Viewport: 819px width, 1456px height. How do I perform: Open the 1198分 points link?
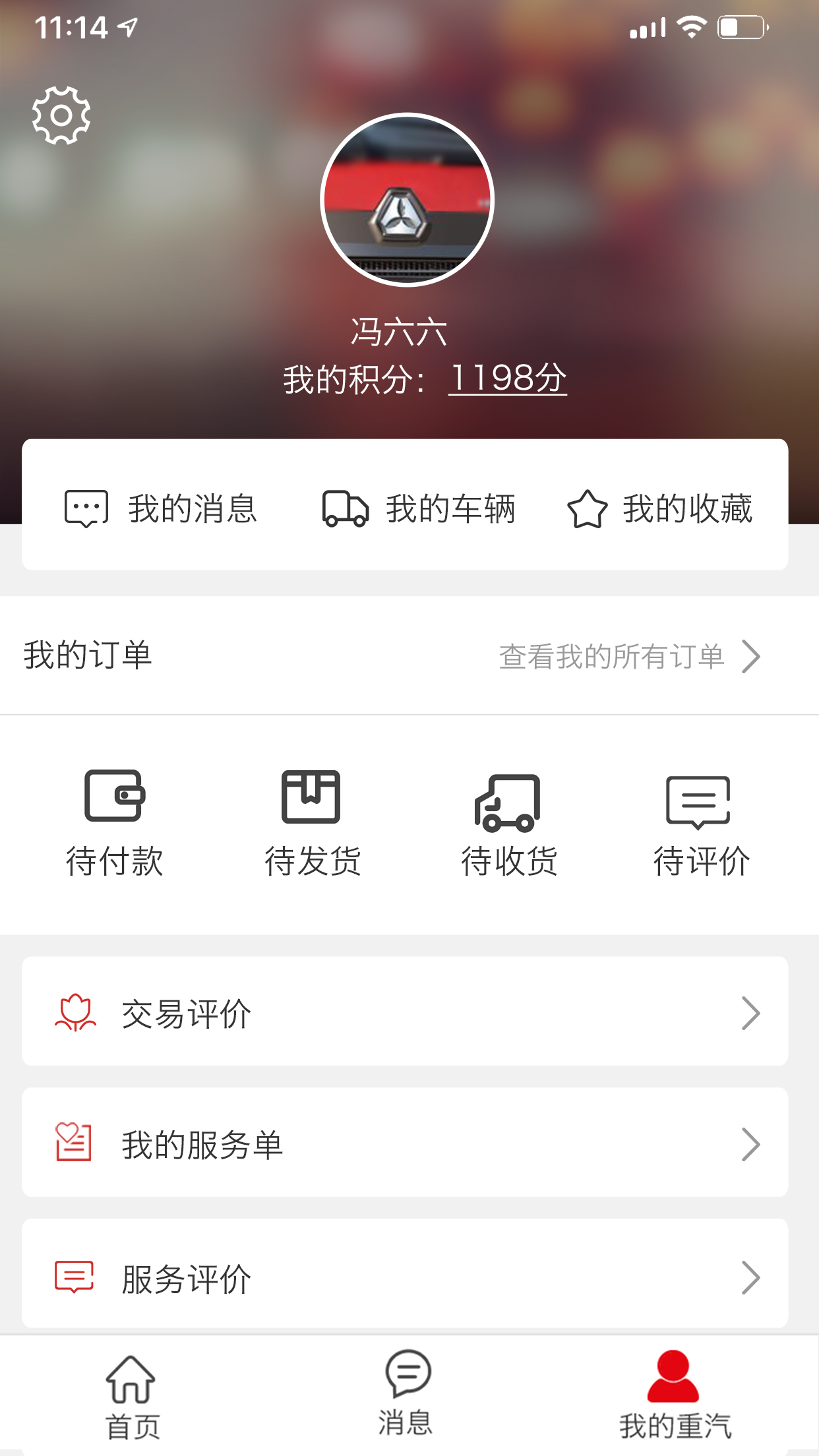click(x=508, y=377)
